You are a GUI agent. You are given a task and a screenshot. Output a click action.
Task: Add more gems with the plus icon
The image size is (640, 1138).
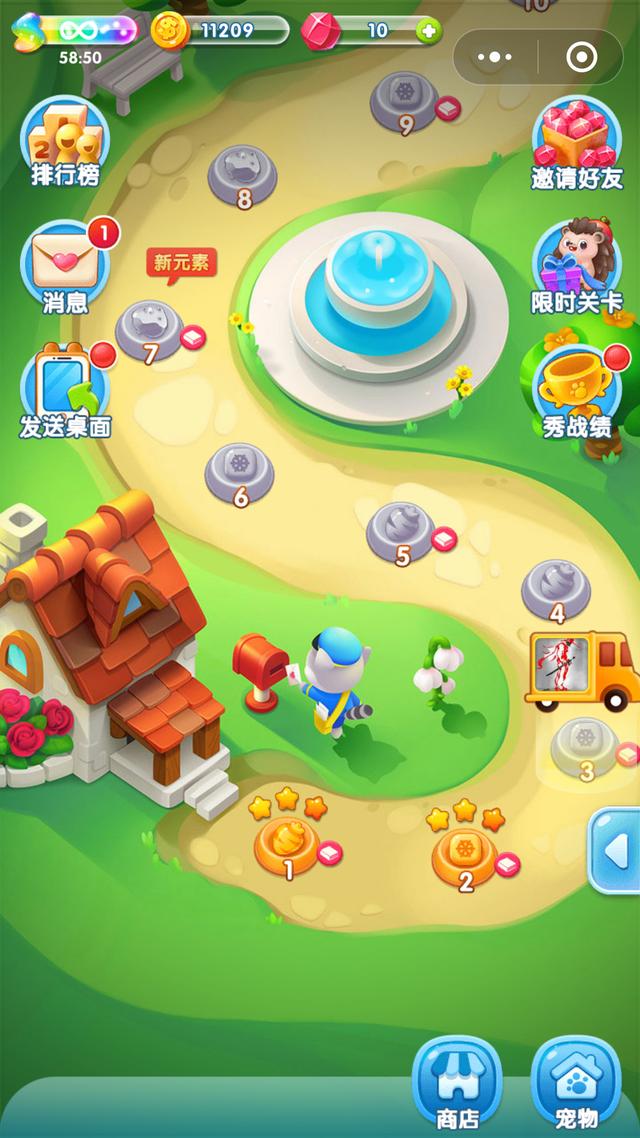click(x=428, y=31)
